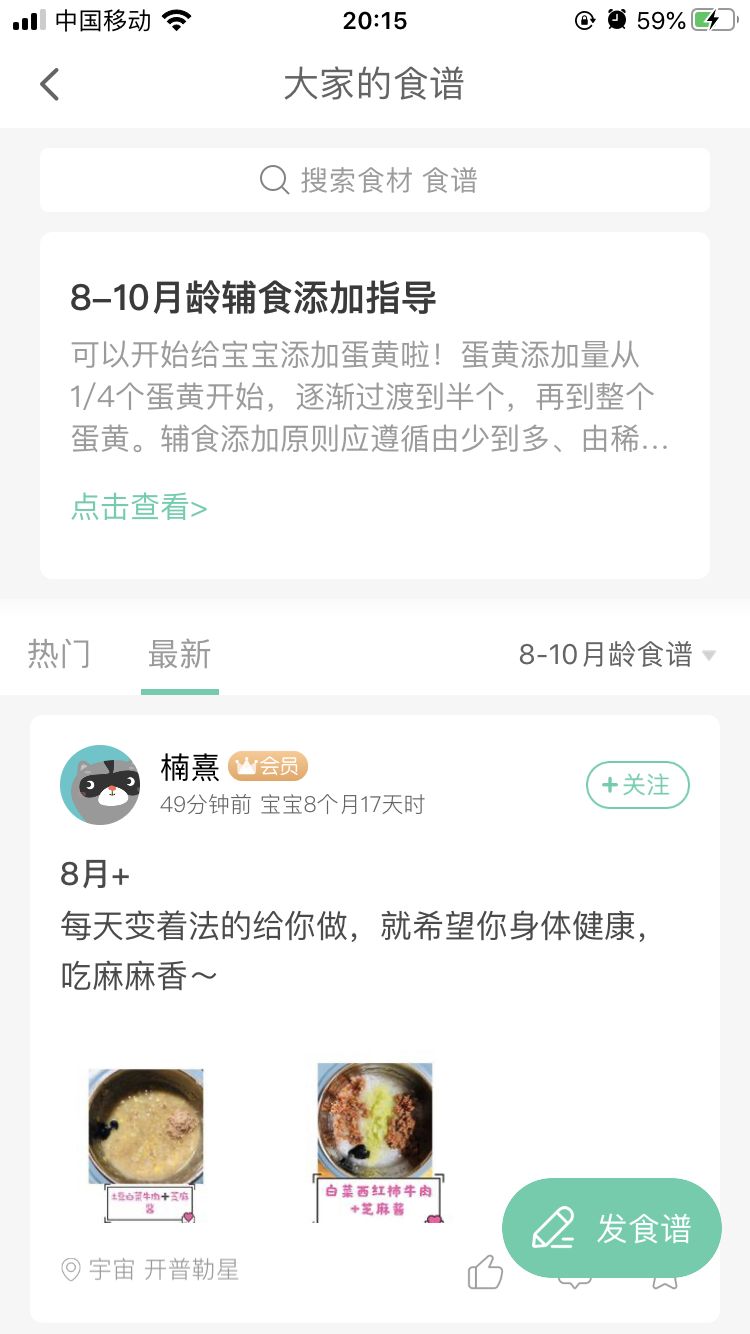Toggle follow on 楠熹 via 关注
The width and height of the screenshot is (750, 1334).
click(637, 785)
